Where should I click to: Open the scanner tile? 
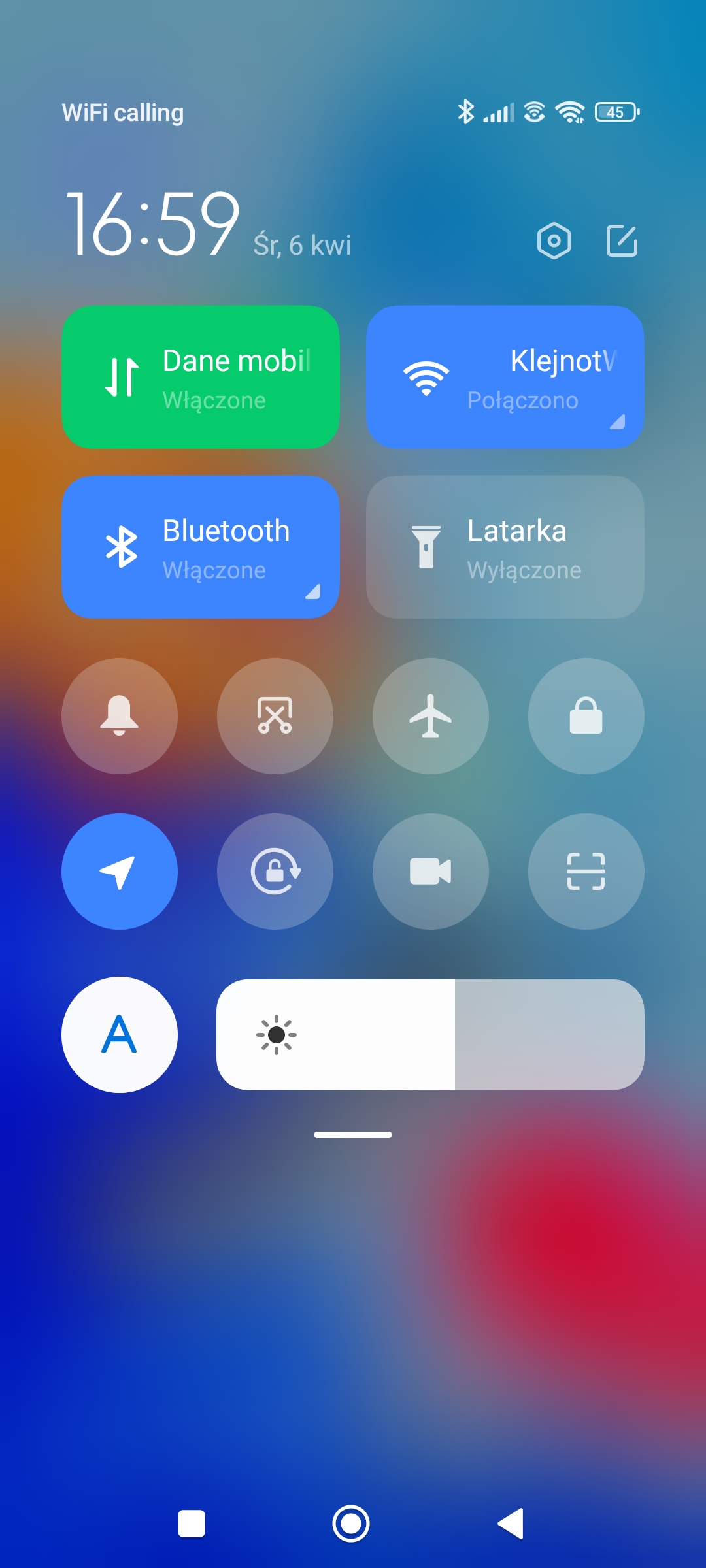[586, 872]
